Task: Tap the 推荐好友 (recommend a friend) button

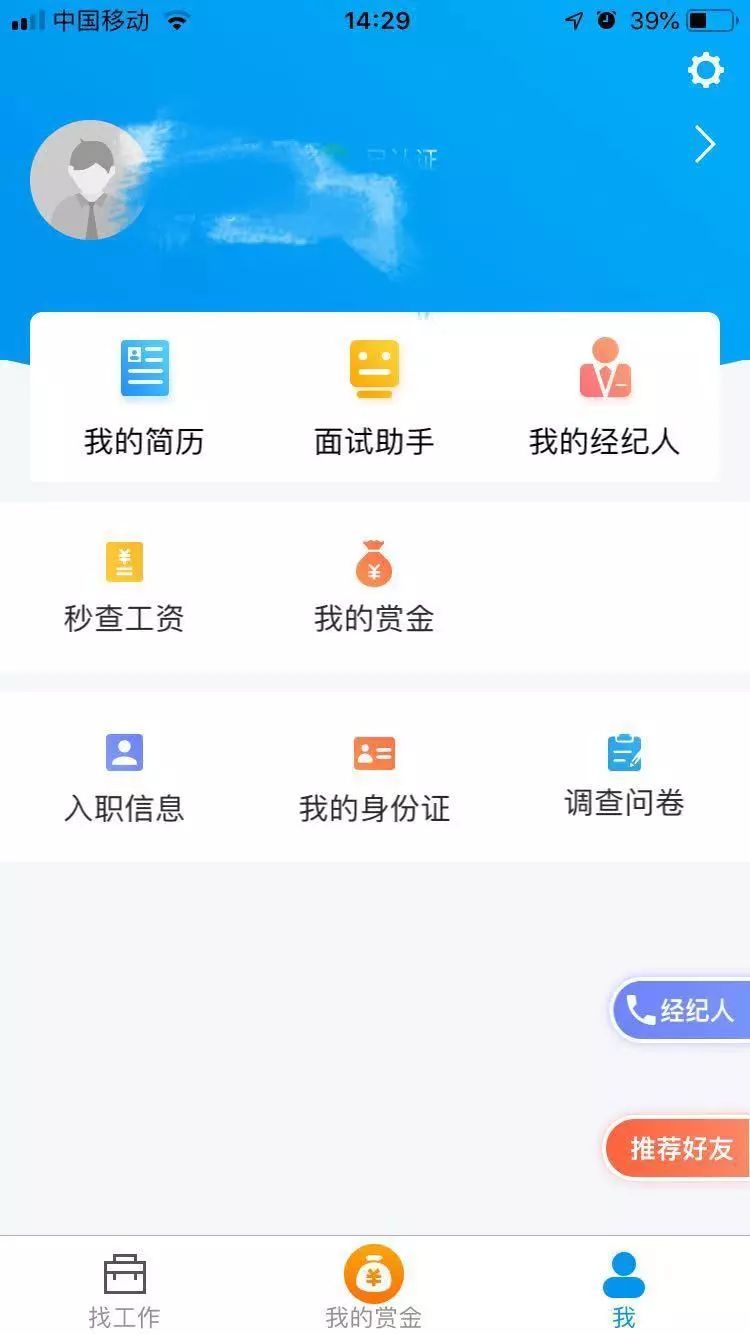Action: tap(680, 1148)
